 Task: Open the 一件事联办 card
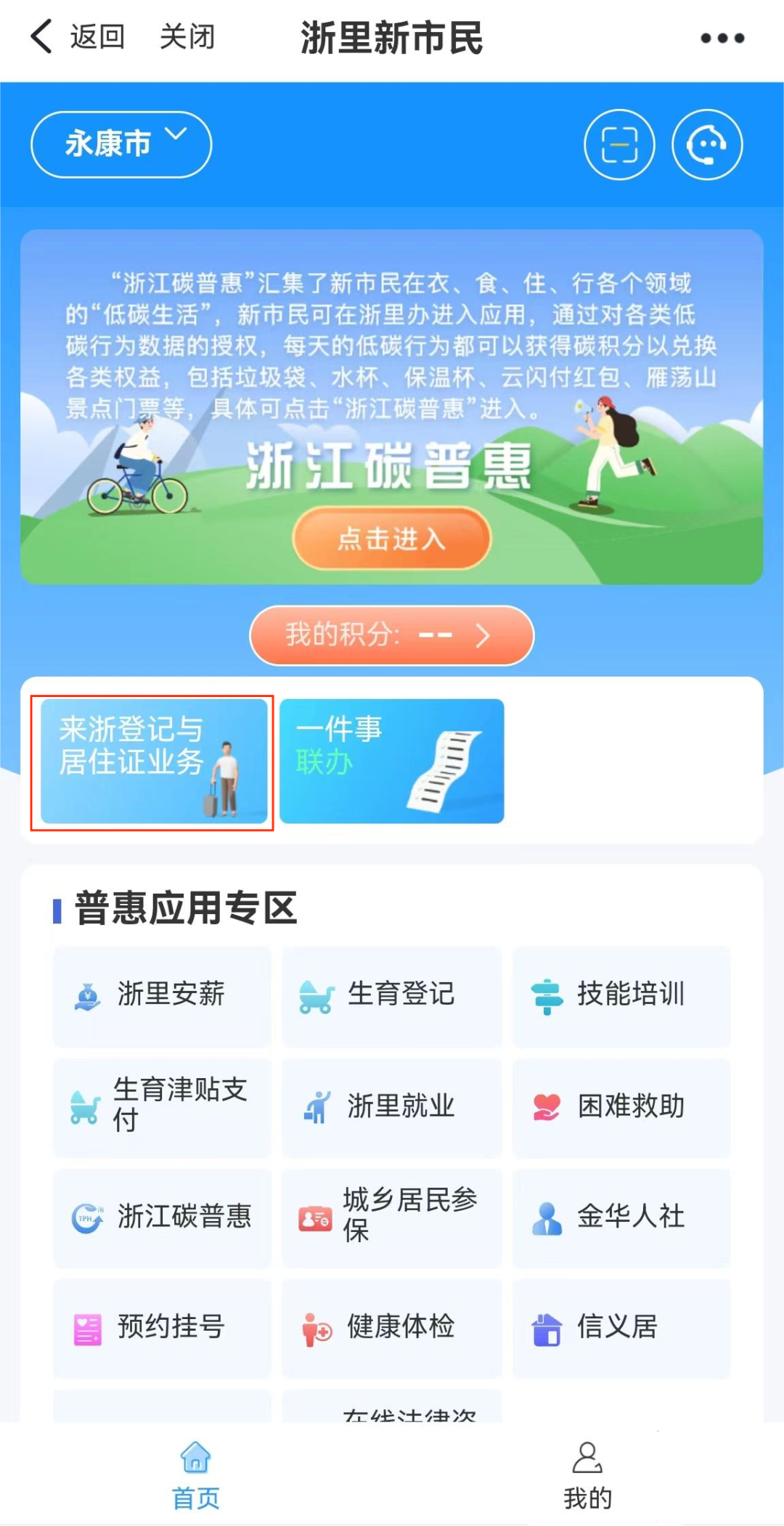[x=391, y=761]
